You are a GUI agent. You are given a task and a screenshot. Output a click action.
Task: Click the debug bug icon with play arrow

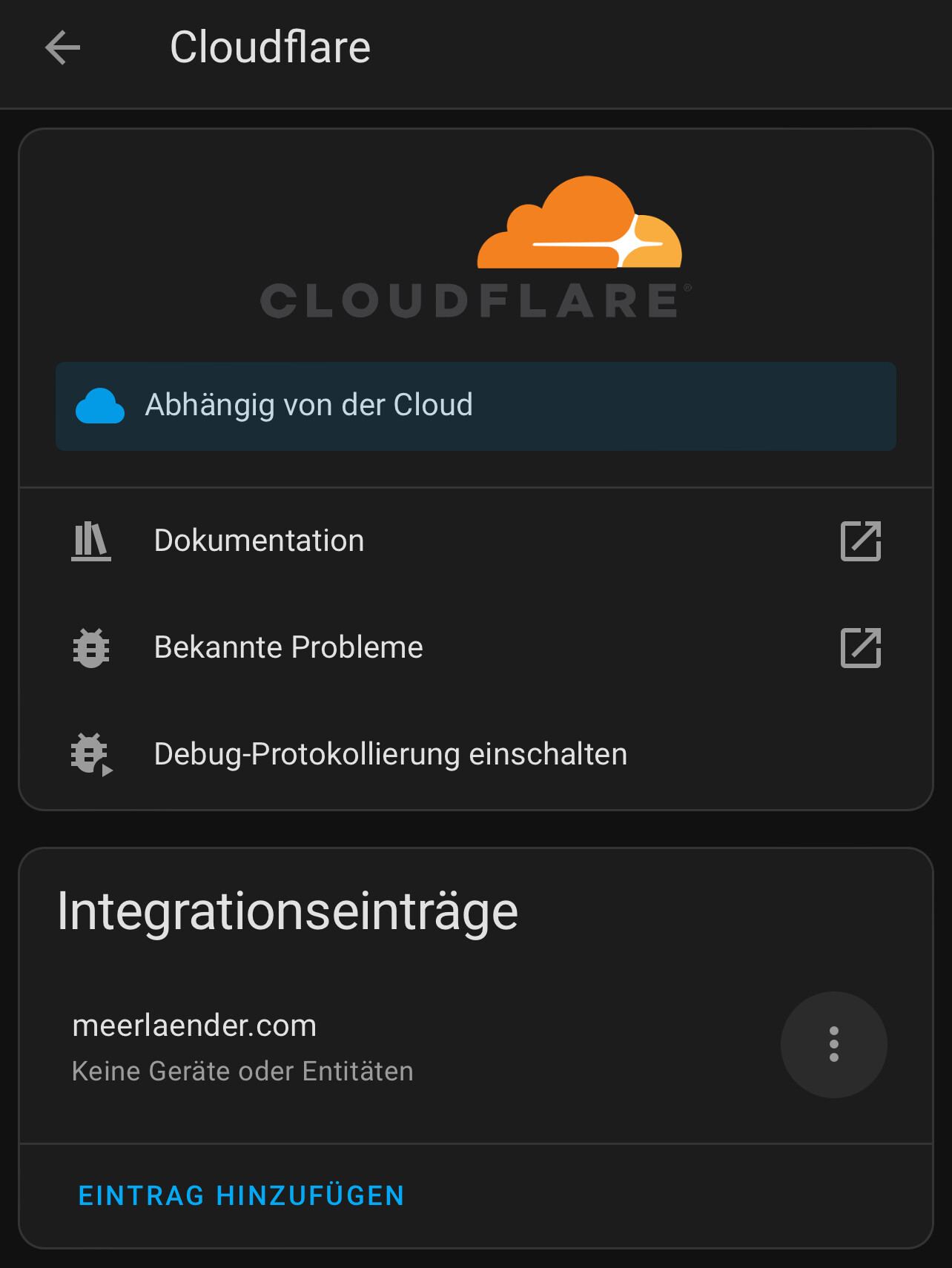click(90, 755)
